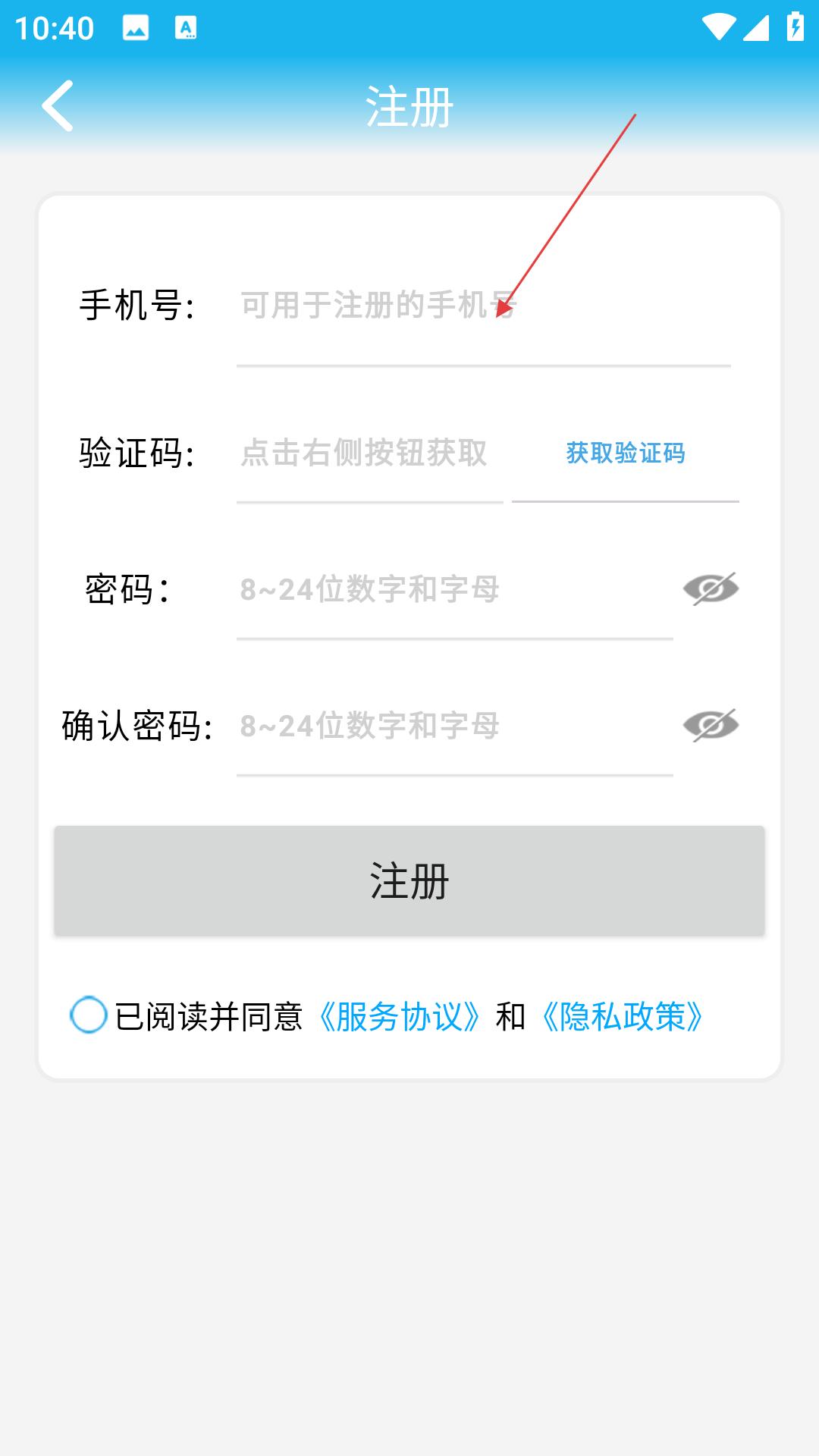Image resolution: width=819 pixels, height=1456 pixels.
Task: Go back from the 注册 page
Action: (x=58, y=106)
